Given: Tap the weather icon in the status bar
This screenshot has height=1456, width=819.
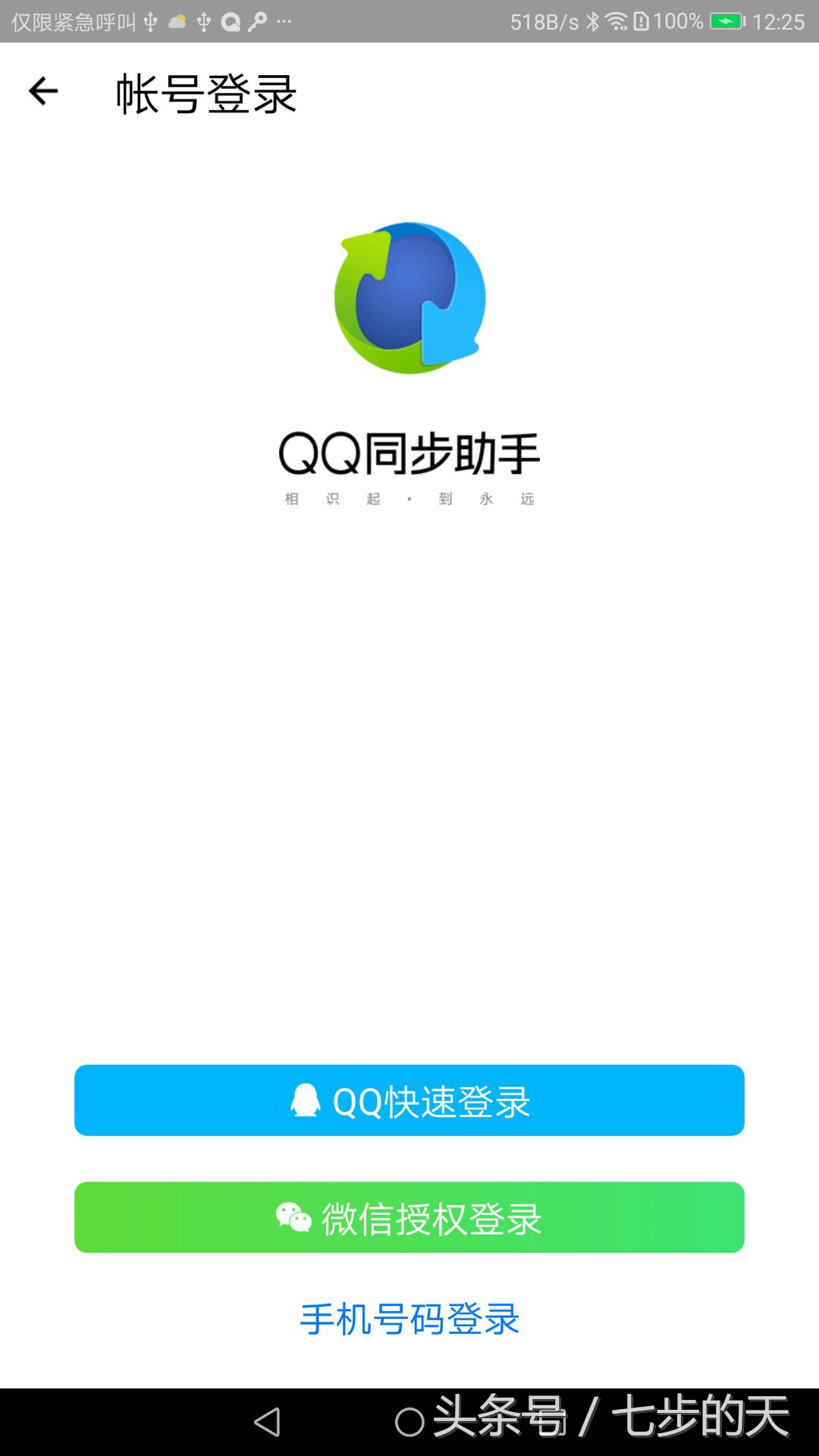Looking at the screenshot, I should [177, 21].
